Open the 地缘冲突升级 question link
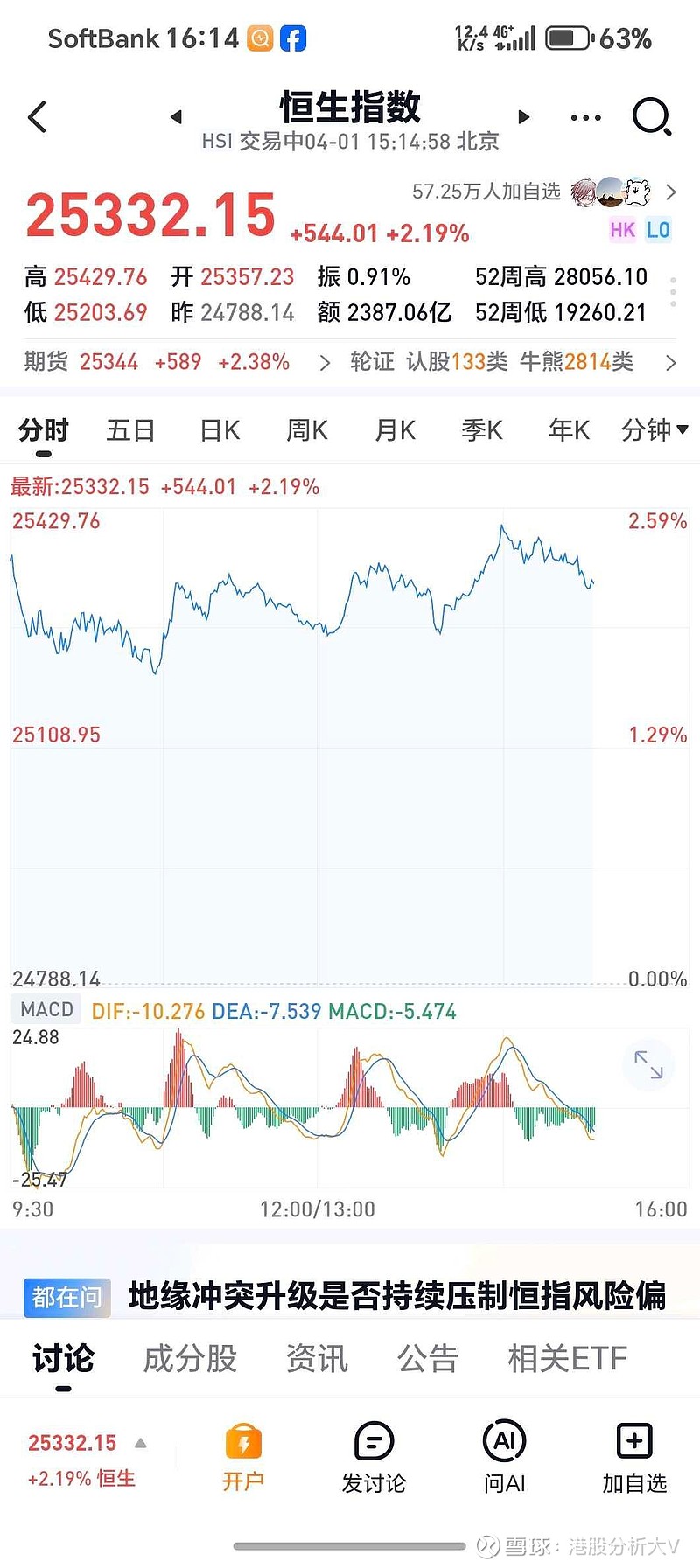The width and height of the screenshot is (700, 1568). tap(394, 1298)
